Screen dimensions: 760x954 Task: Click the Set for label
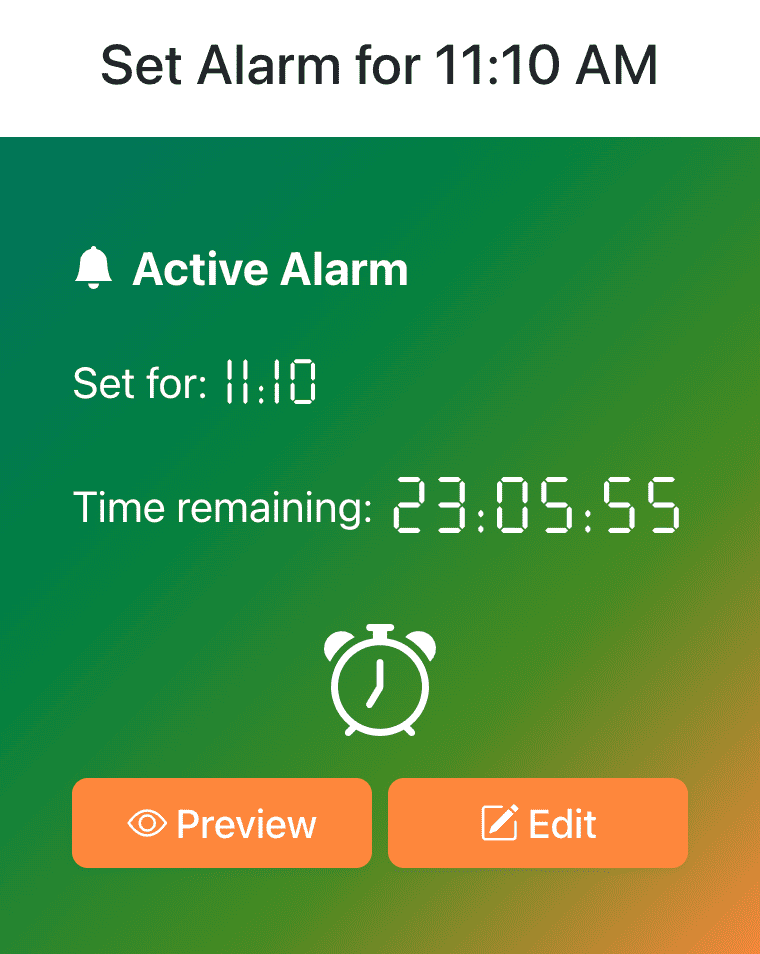click(x=140, y=383)
